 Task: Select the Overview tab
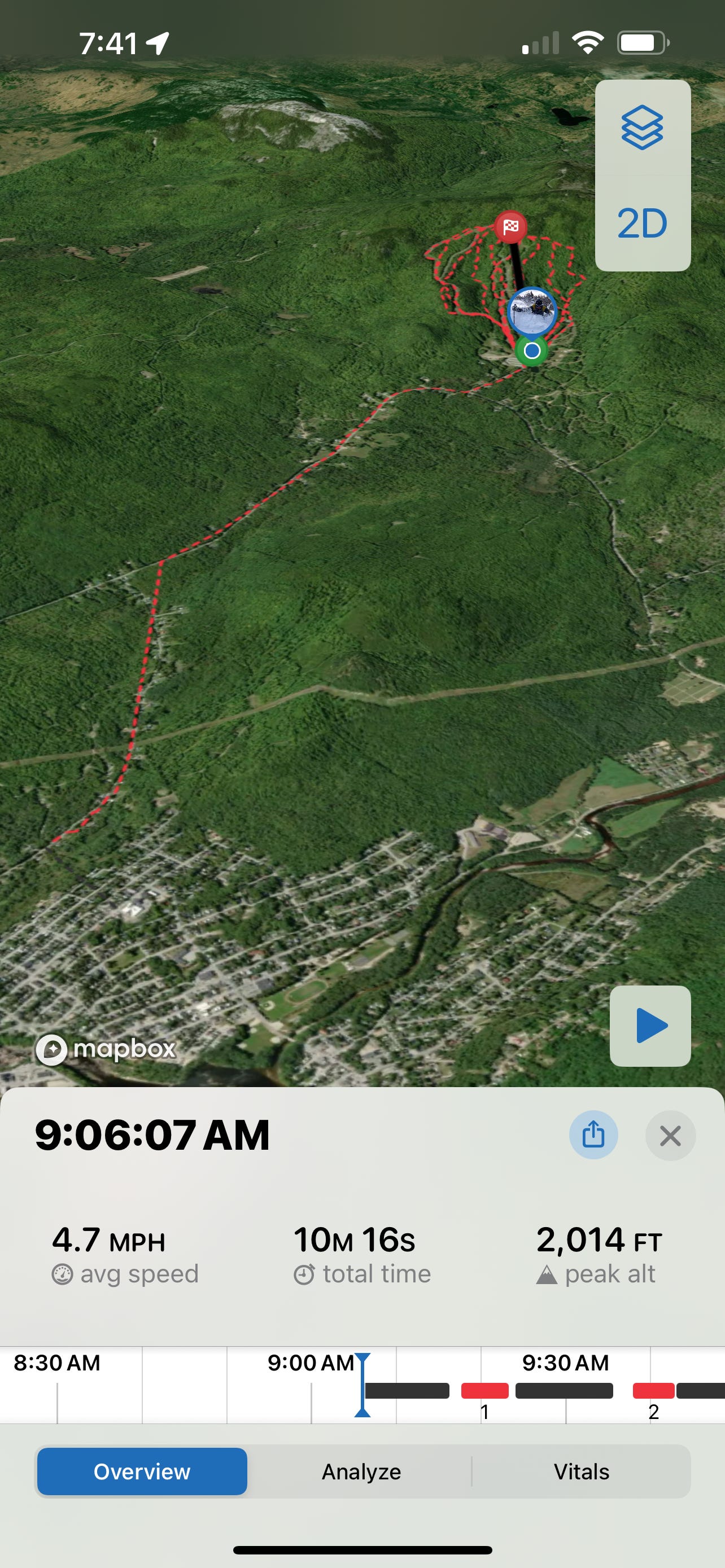142,1471
